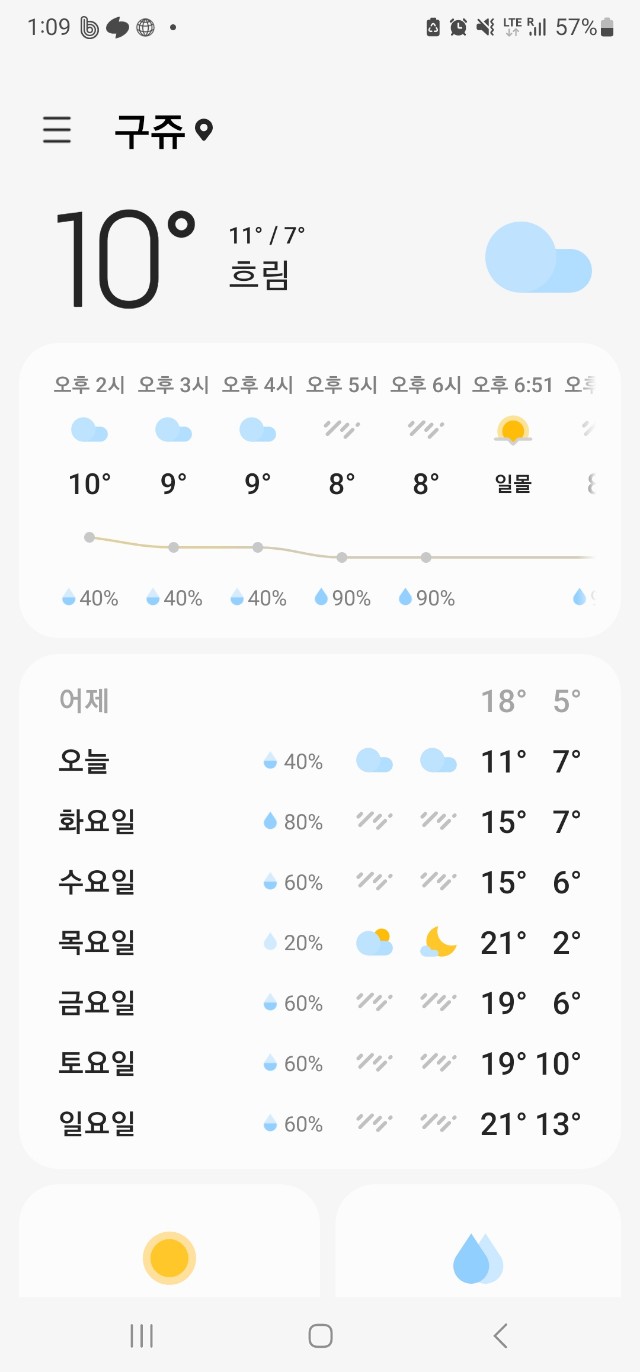Open the hamburger drawer menu

[57, 130]
